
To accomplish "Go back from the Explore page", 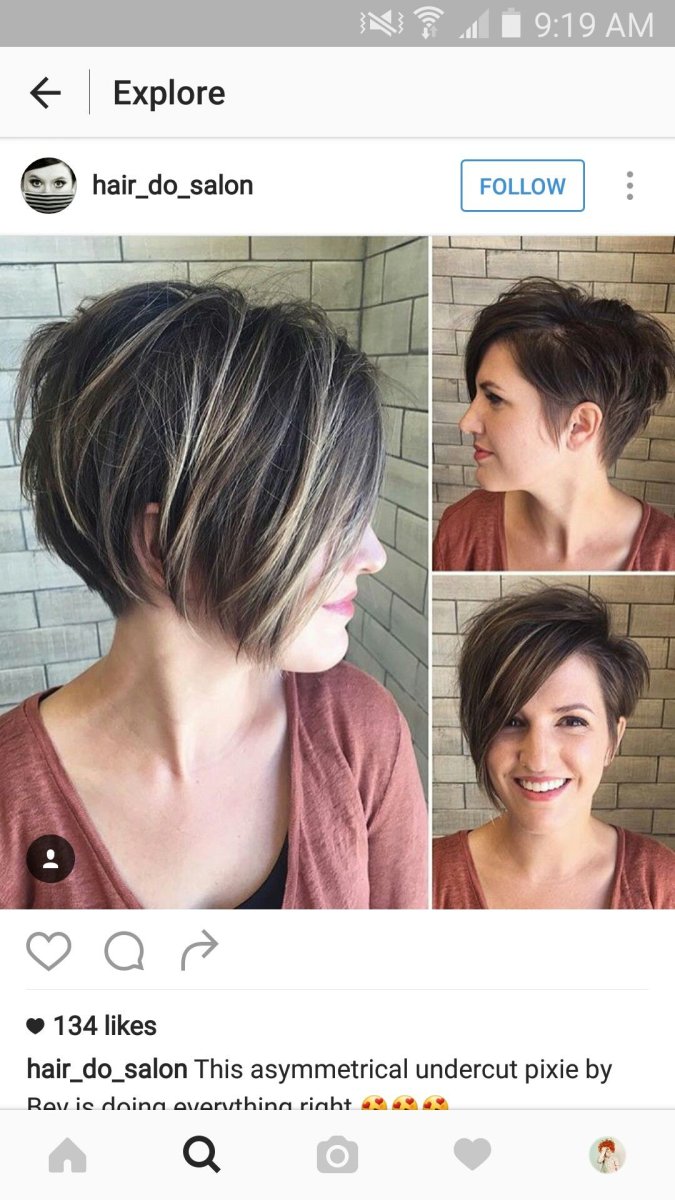I will (x=45, y=93).
